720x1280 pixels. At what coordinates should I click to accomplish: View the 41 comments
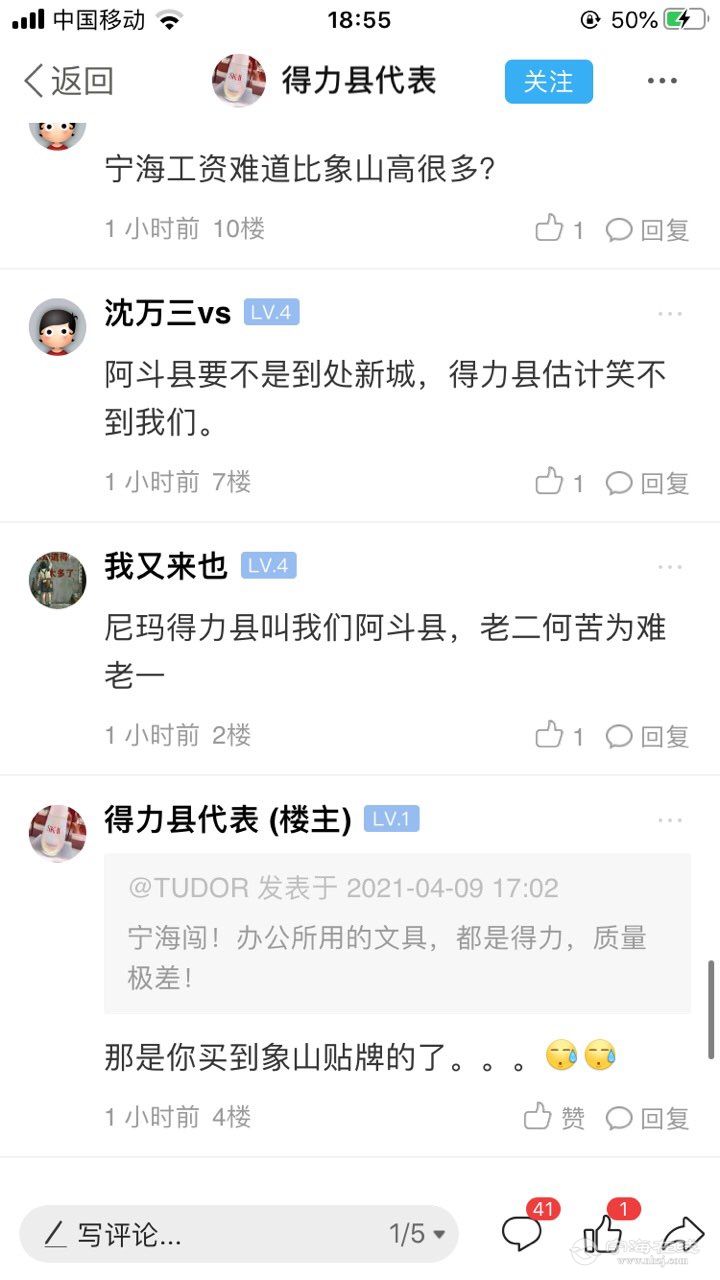click(x=524, y=1233)
